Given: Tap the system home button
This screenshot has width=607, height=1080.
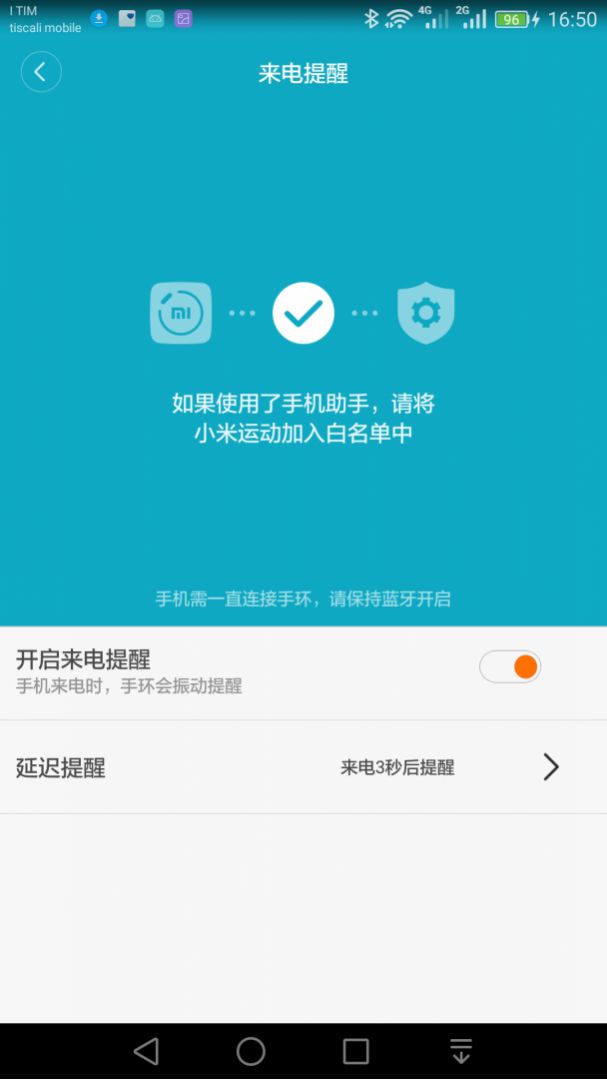Looking at the screenshot, I should pos(251,1051).
